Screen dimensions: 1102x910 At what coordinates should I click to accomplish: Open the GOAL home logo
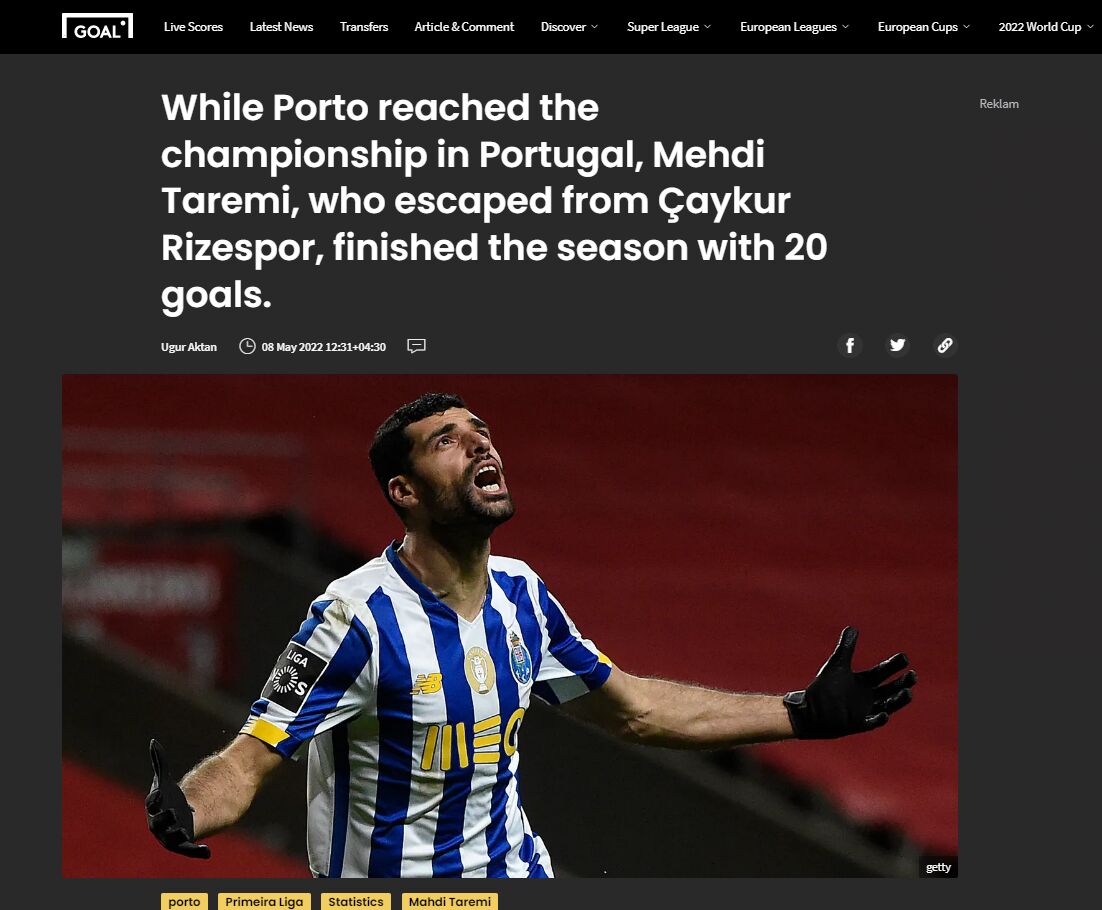point(97,27)
